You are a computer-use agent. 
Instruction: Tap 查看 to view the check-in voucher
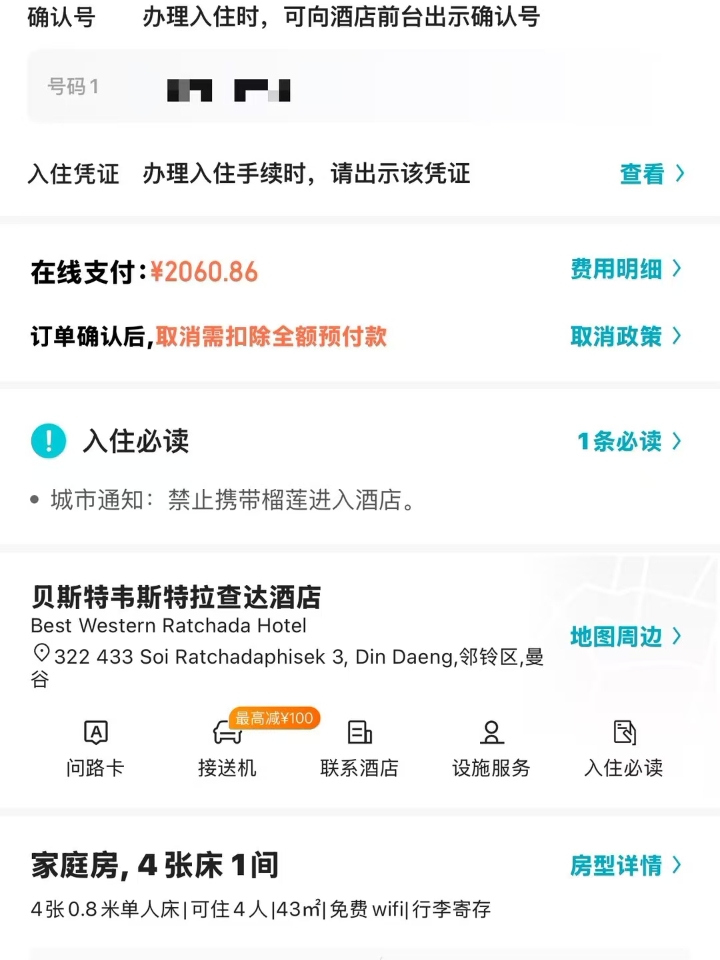(x=651, y=174)
